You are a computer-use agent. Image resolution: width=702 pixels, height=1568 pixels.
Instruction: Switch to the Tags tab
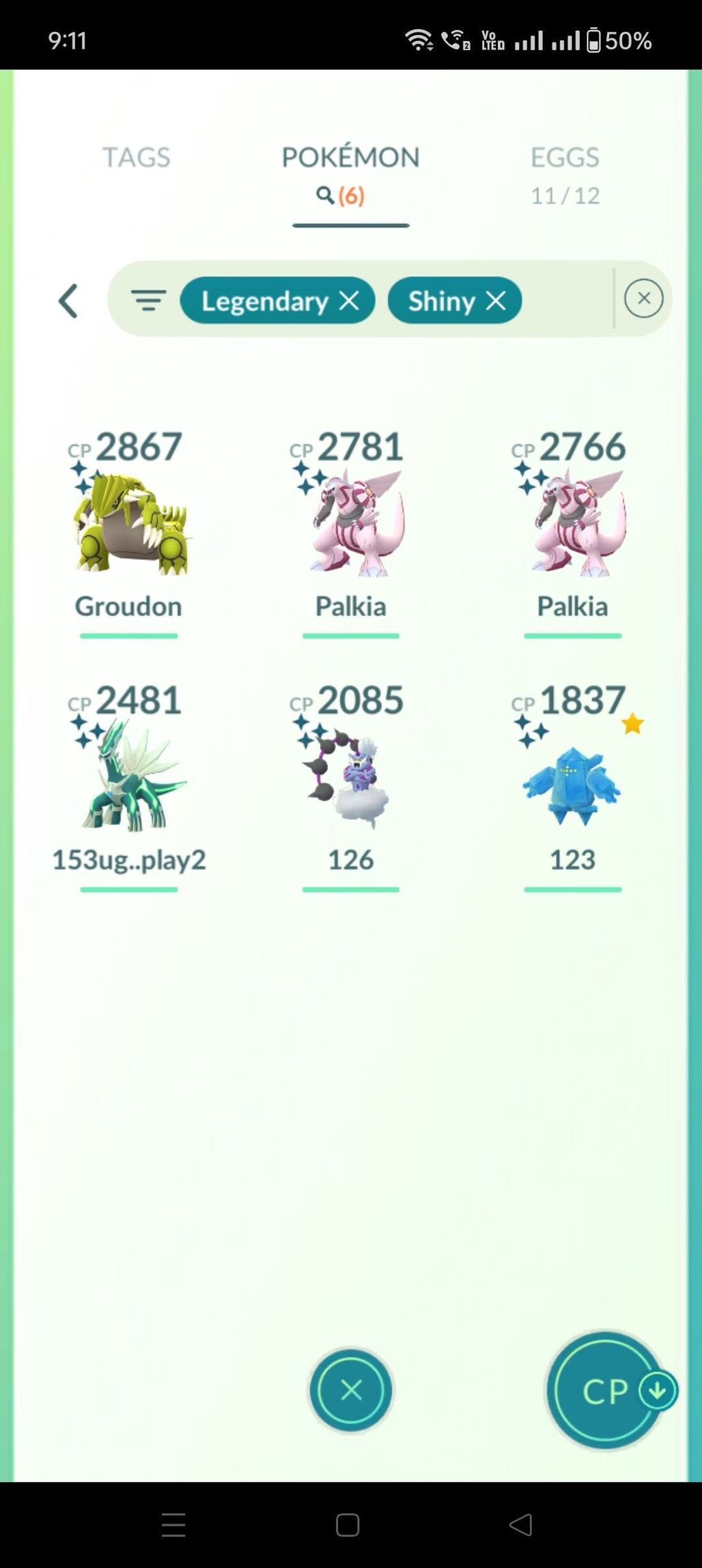136,158
